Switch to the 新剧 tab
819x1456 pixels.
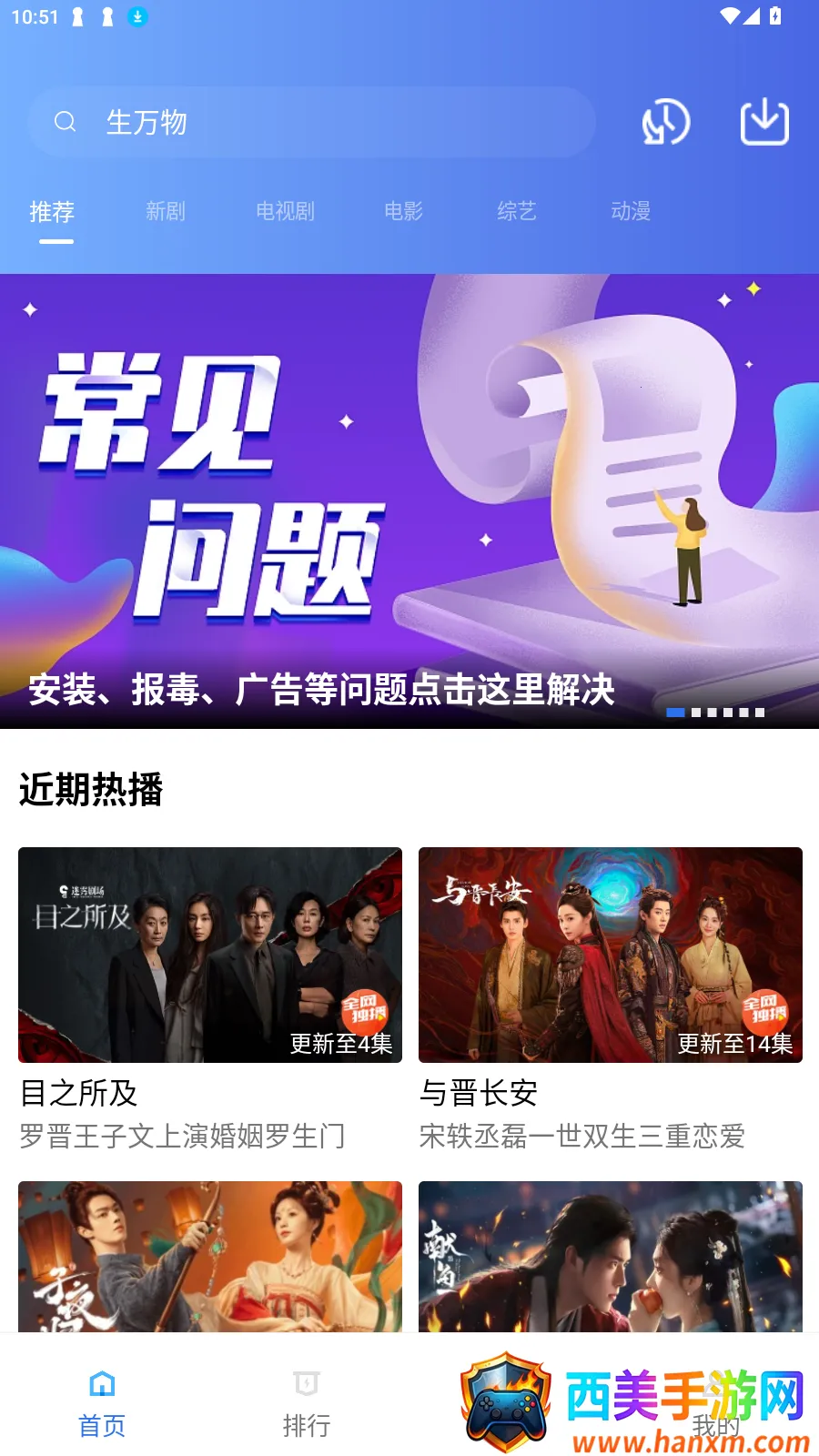166,212
